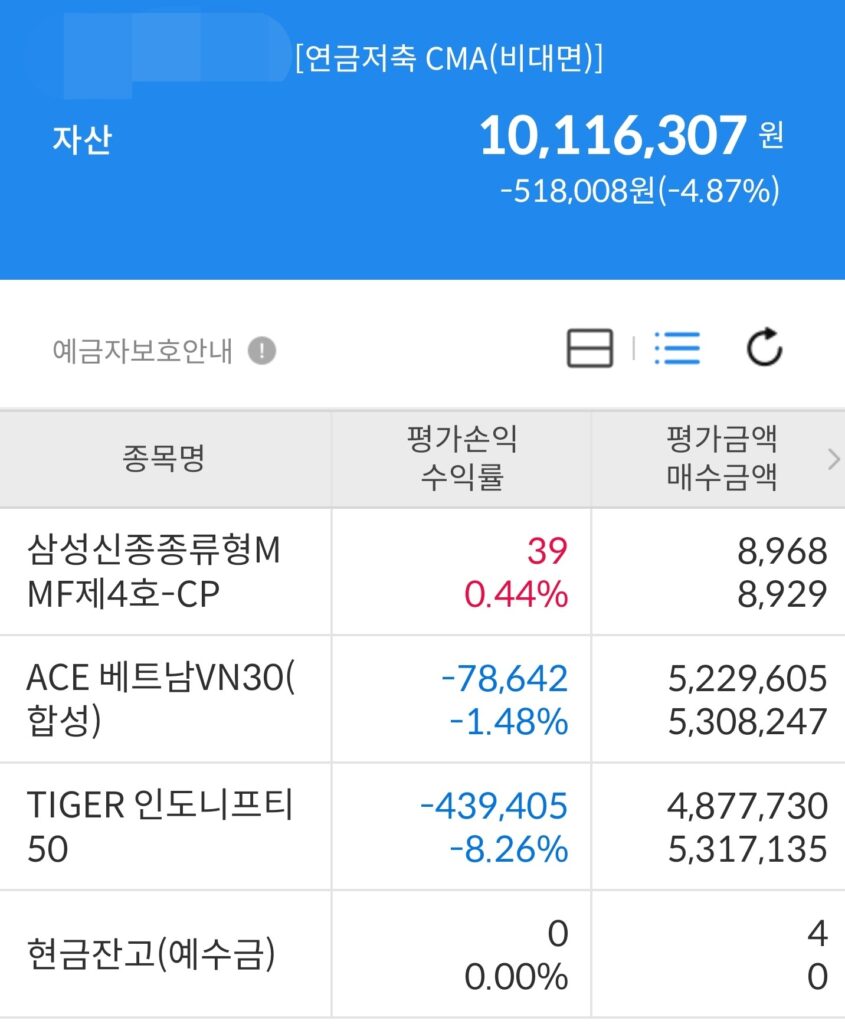The width and height of the screenshot is (845, 1024).
Task: Switch to the list layout view
Action: pos(677,348)
